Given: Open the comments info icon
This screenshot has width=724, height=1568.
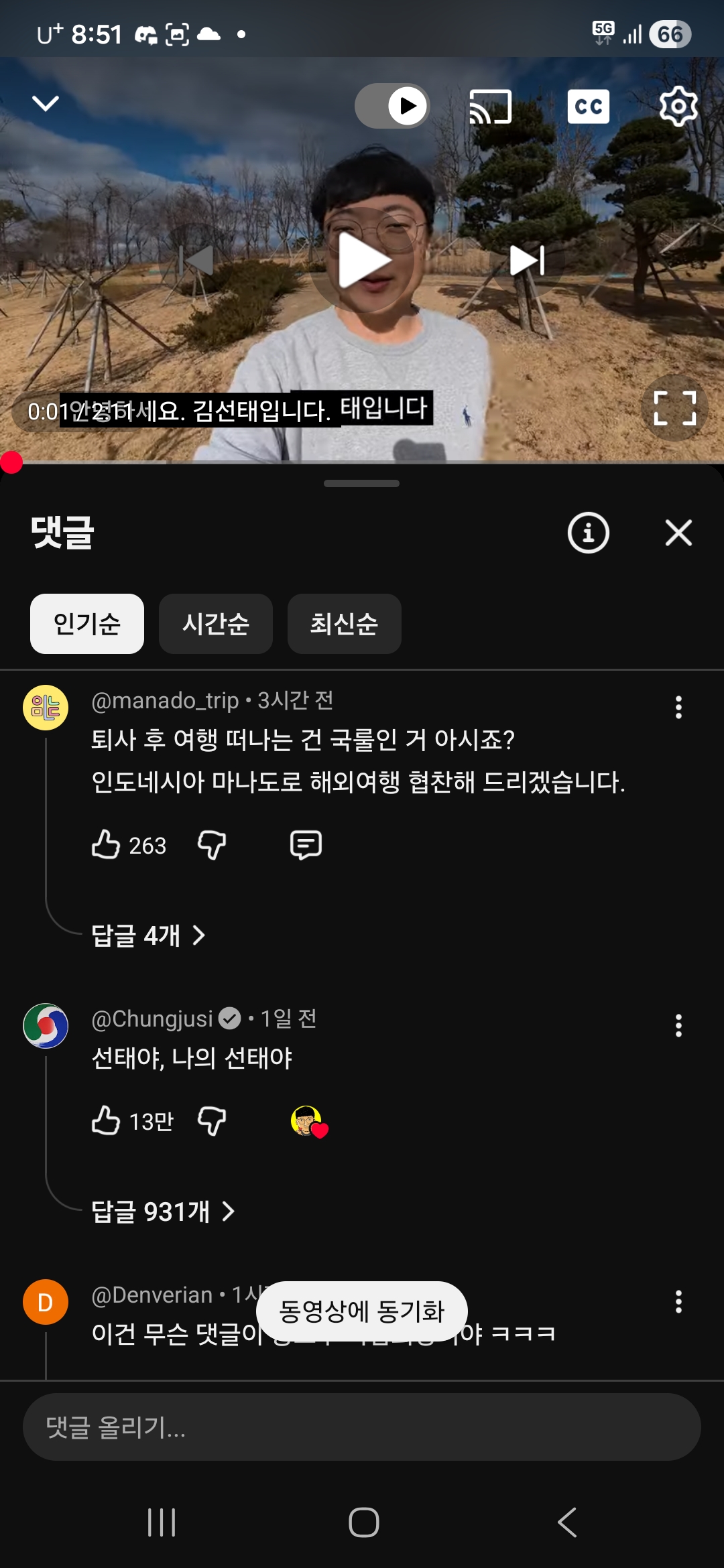Looking at the screenshot, I should pos(588,533).
